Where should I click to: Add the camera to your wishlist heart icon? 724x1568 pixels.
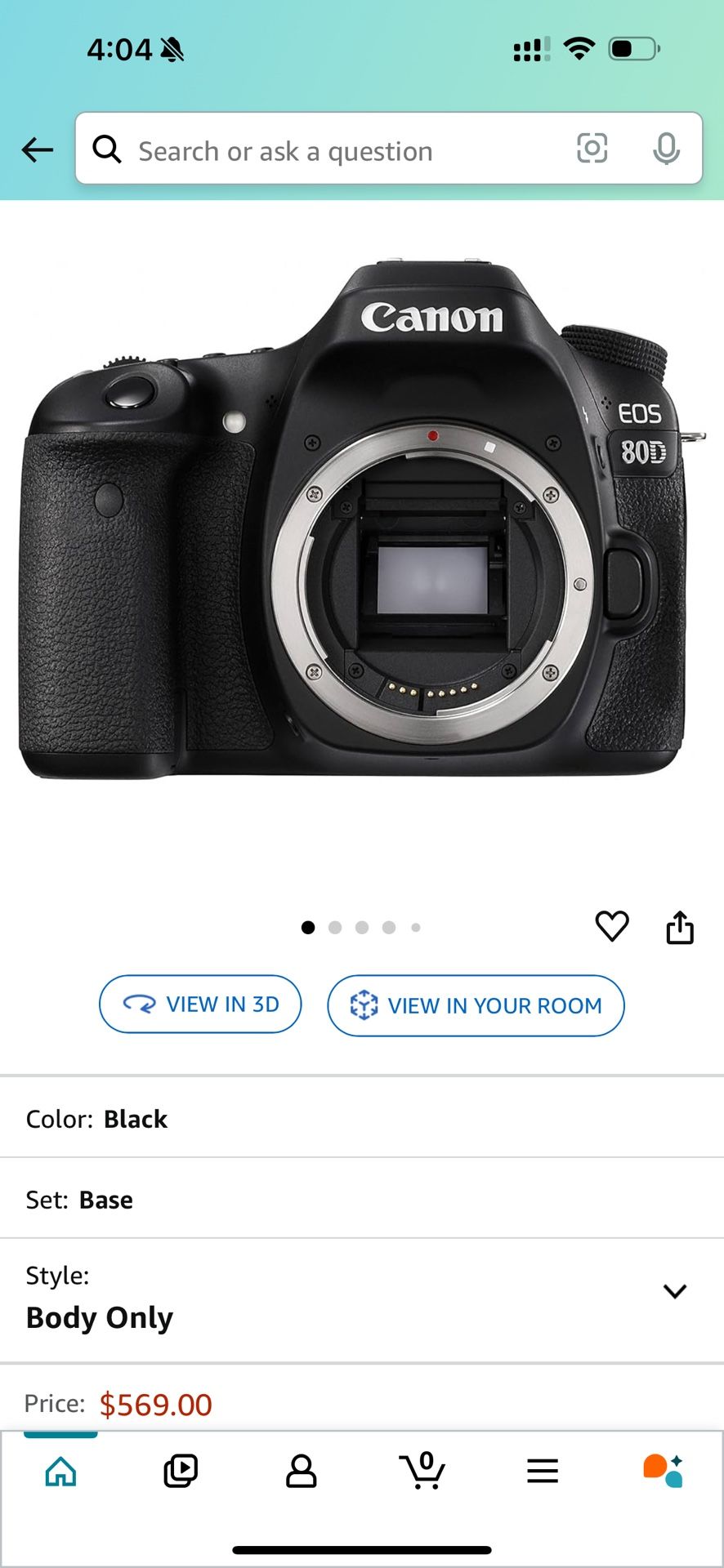coord(612,929)
